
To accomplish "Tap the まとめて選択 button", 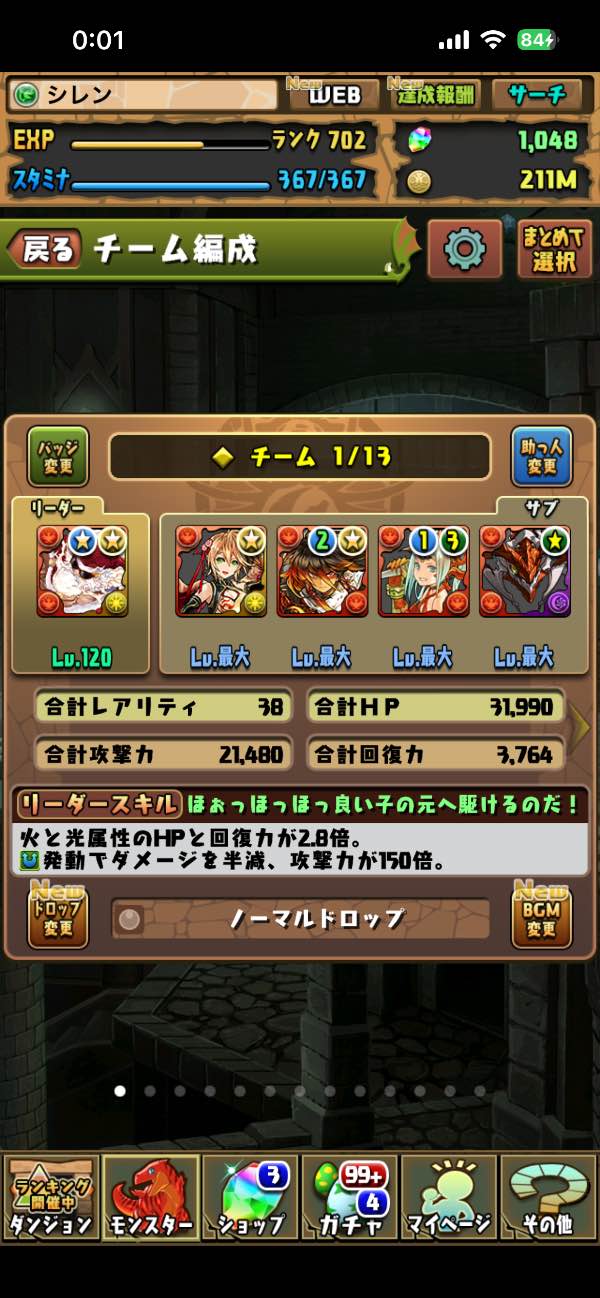I will pos(555,250).
